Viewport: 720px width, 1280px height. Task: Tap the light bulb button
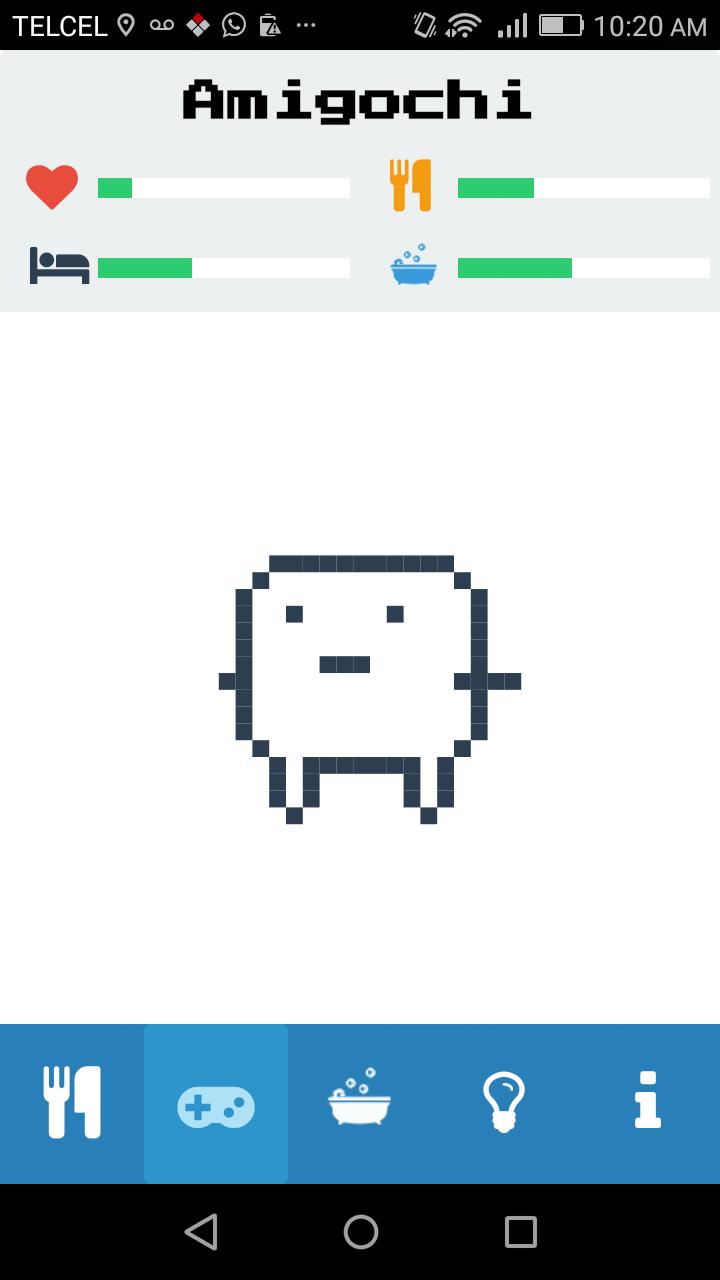pyautogui.click(x=504, y=1102)
